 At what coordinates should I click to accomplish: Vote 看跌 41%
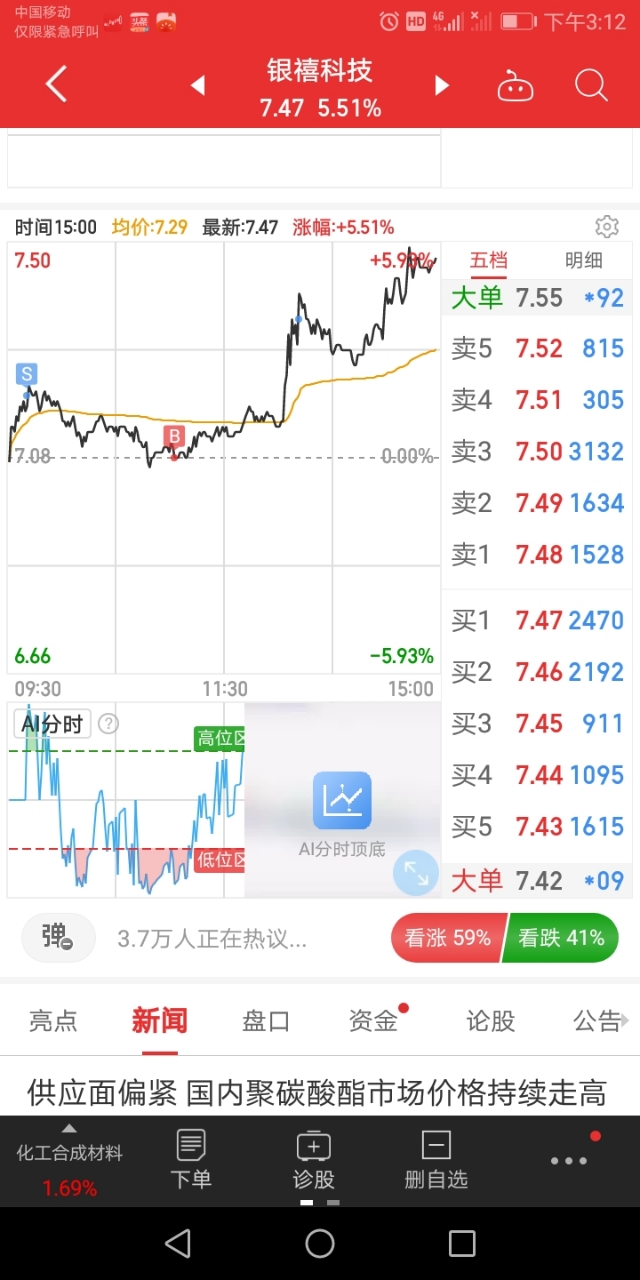pyautogui.click(x=561, y=938)
